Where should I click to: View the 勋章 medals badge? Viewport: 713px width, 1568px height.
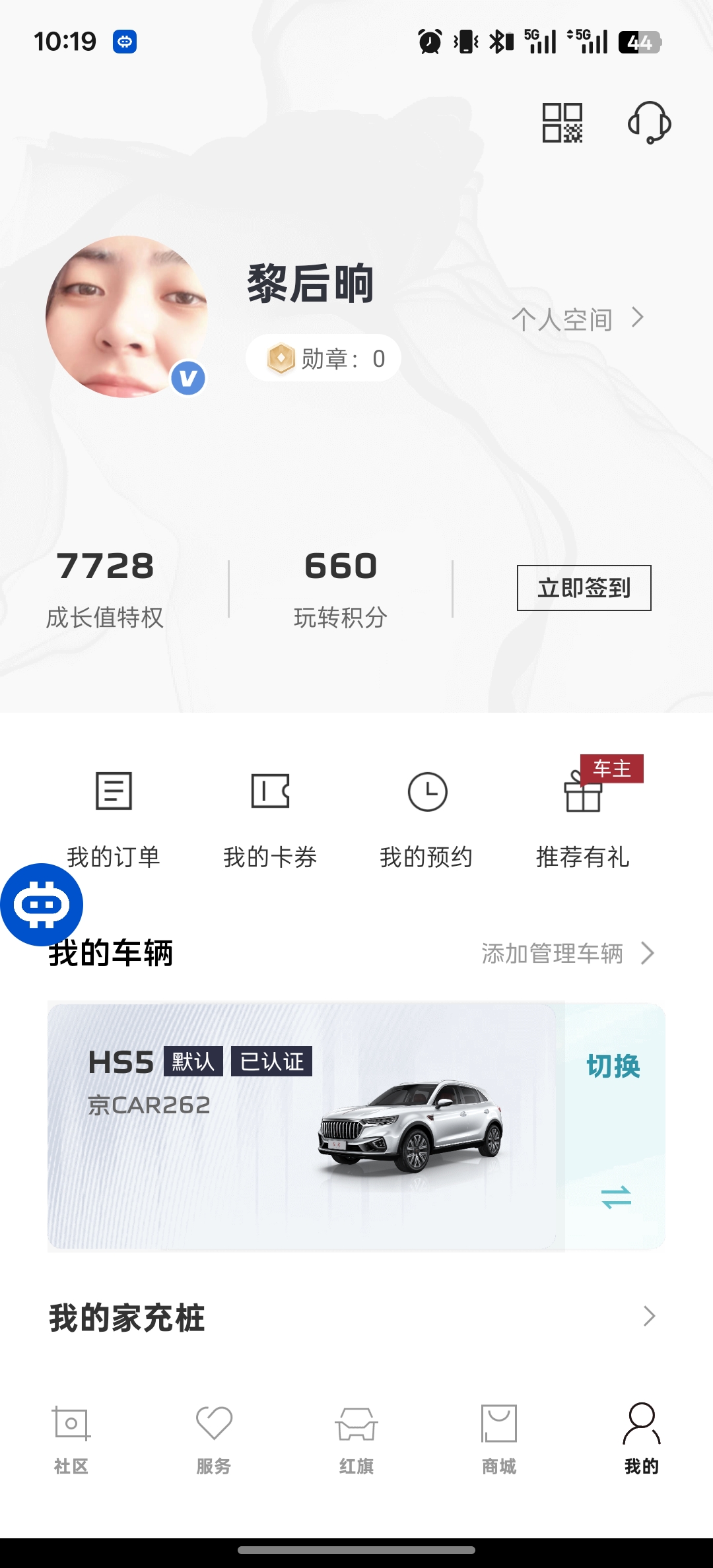323,358
